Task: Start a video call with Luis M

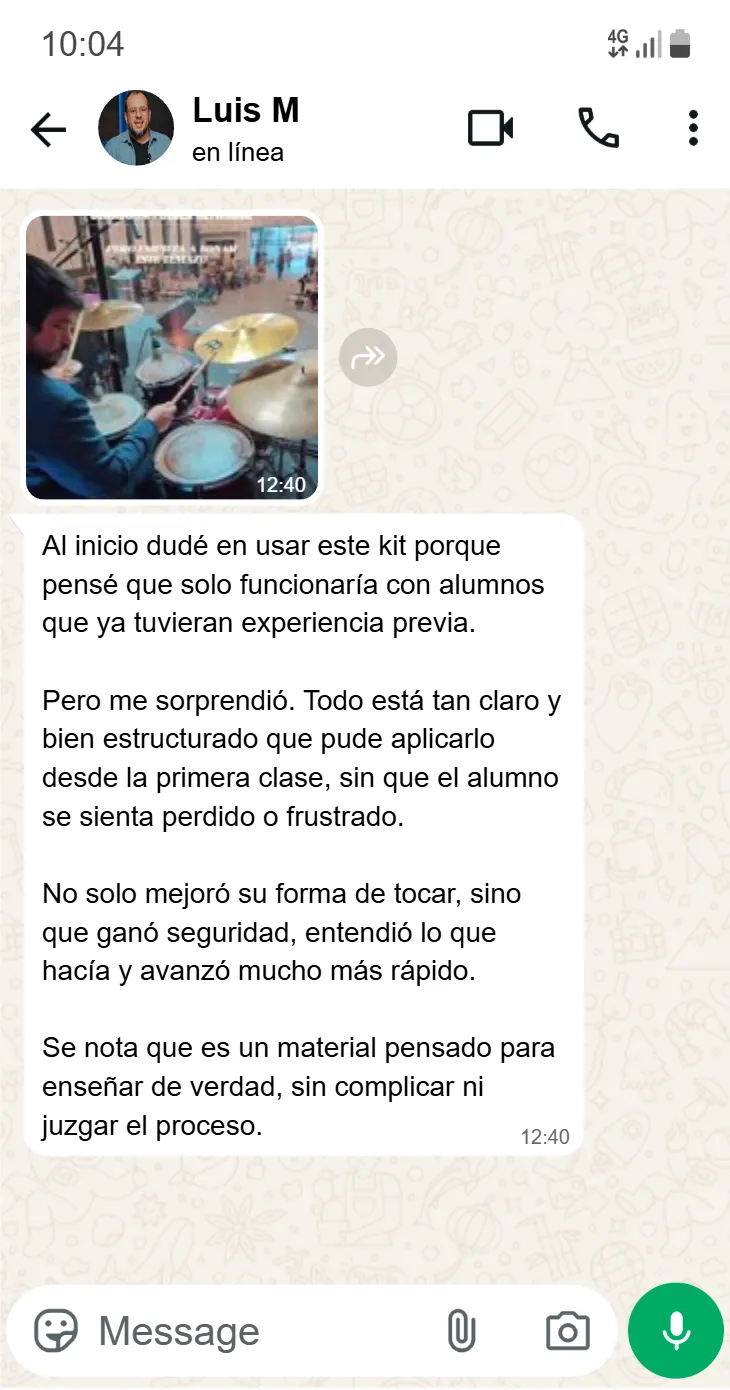Action: coord(491,128)
